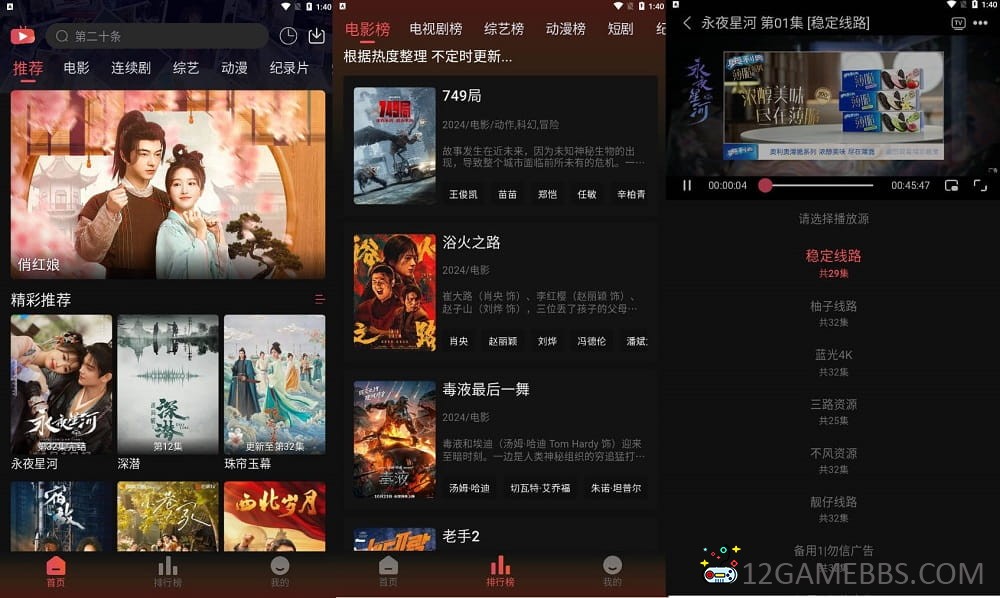The image size is (1000, 598).
Task: Enter fullscreen video mode
Action: pyautogui.click(x=980, y=185)
